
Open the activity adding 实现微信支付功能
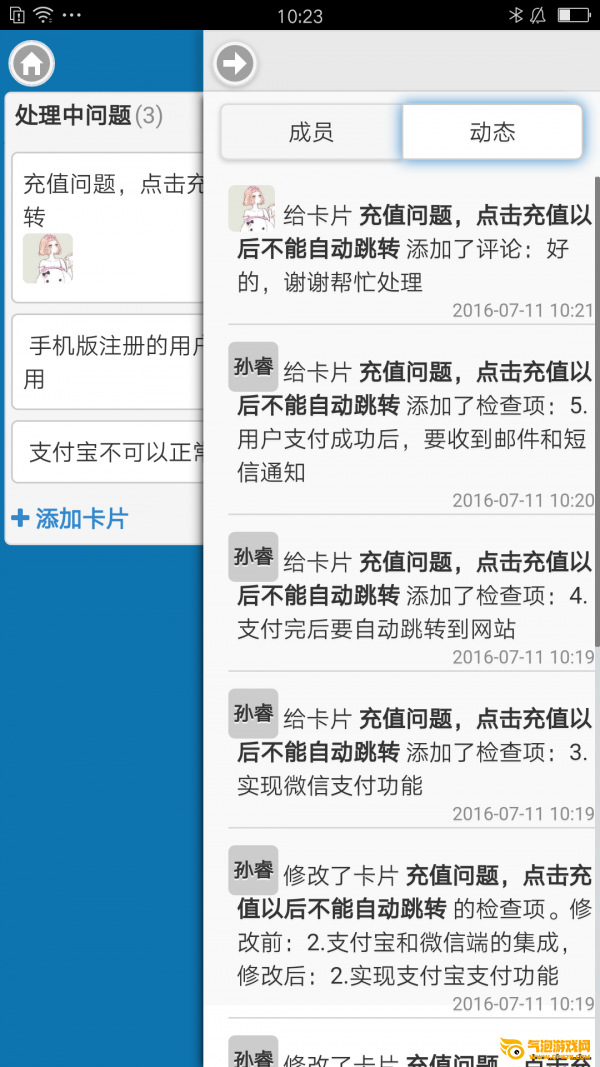410,752
